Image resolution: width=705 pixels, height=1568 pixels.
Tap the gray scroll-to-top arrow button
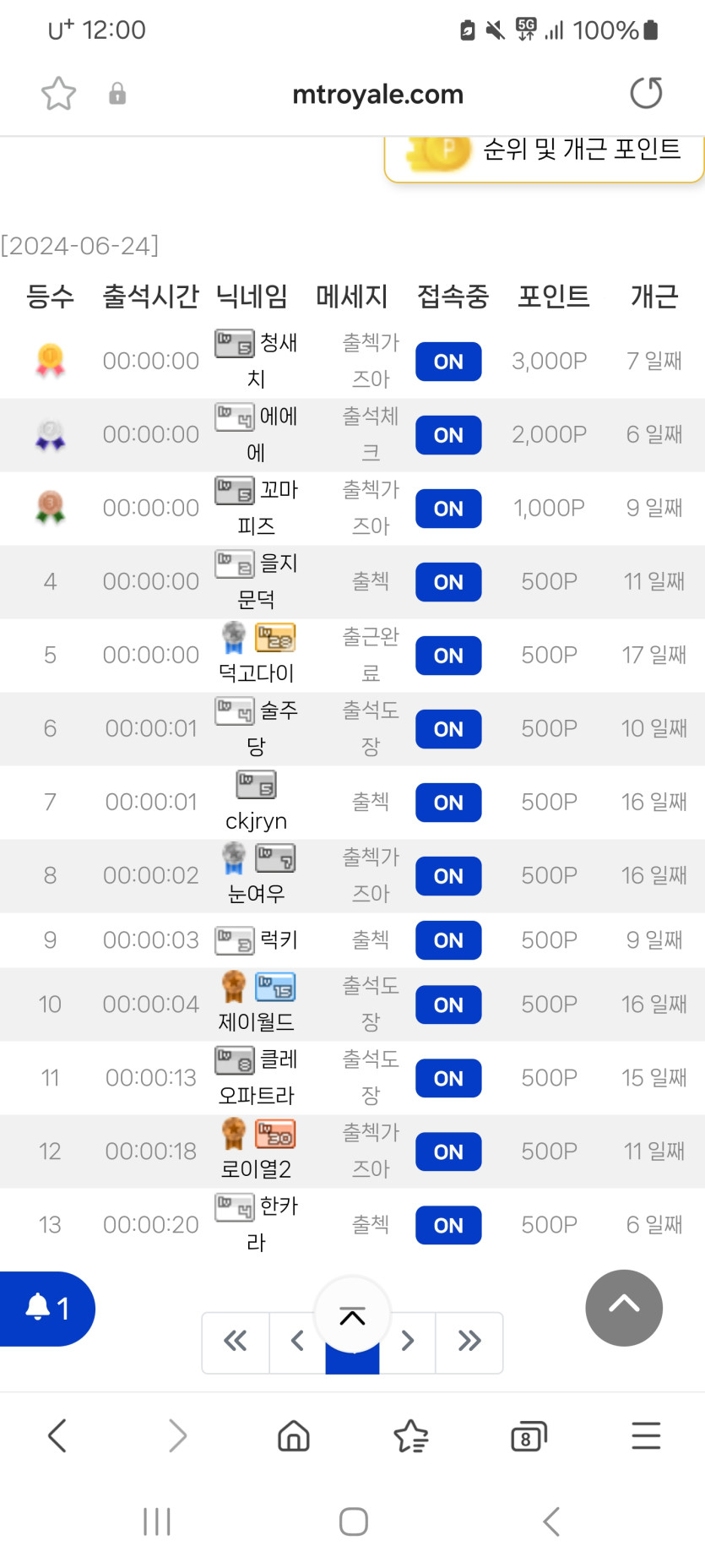click(624, 1307)
